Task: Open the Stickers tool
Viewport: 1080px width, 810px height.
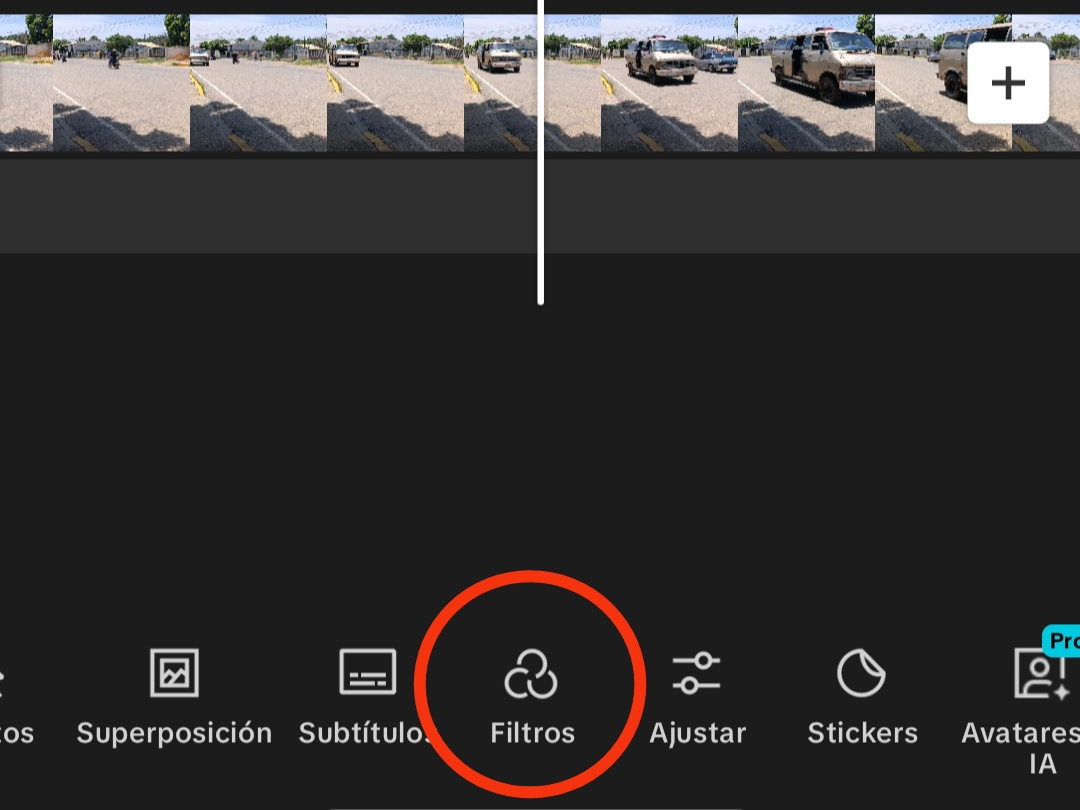Action: pos(862,696)
